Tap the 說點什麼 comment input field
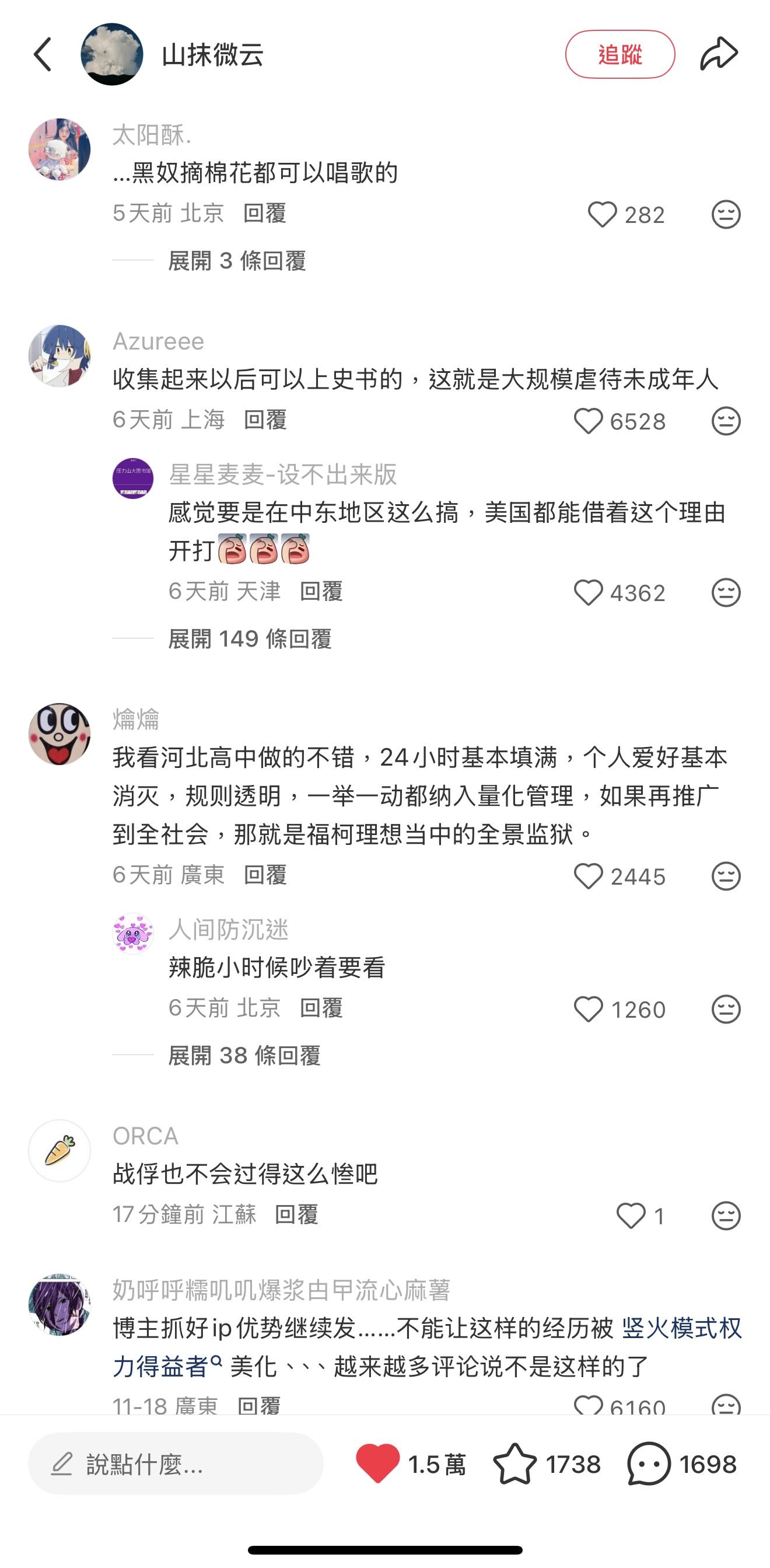The width and height of the screenshot is (770, 1568). pyautogui.click(x=176, y=1464)
